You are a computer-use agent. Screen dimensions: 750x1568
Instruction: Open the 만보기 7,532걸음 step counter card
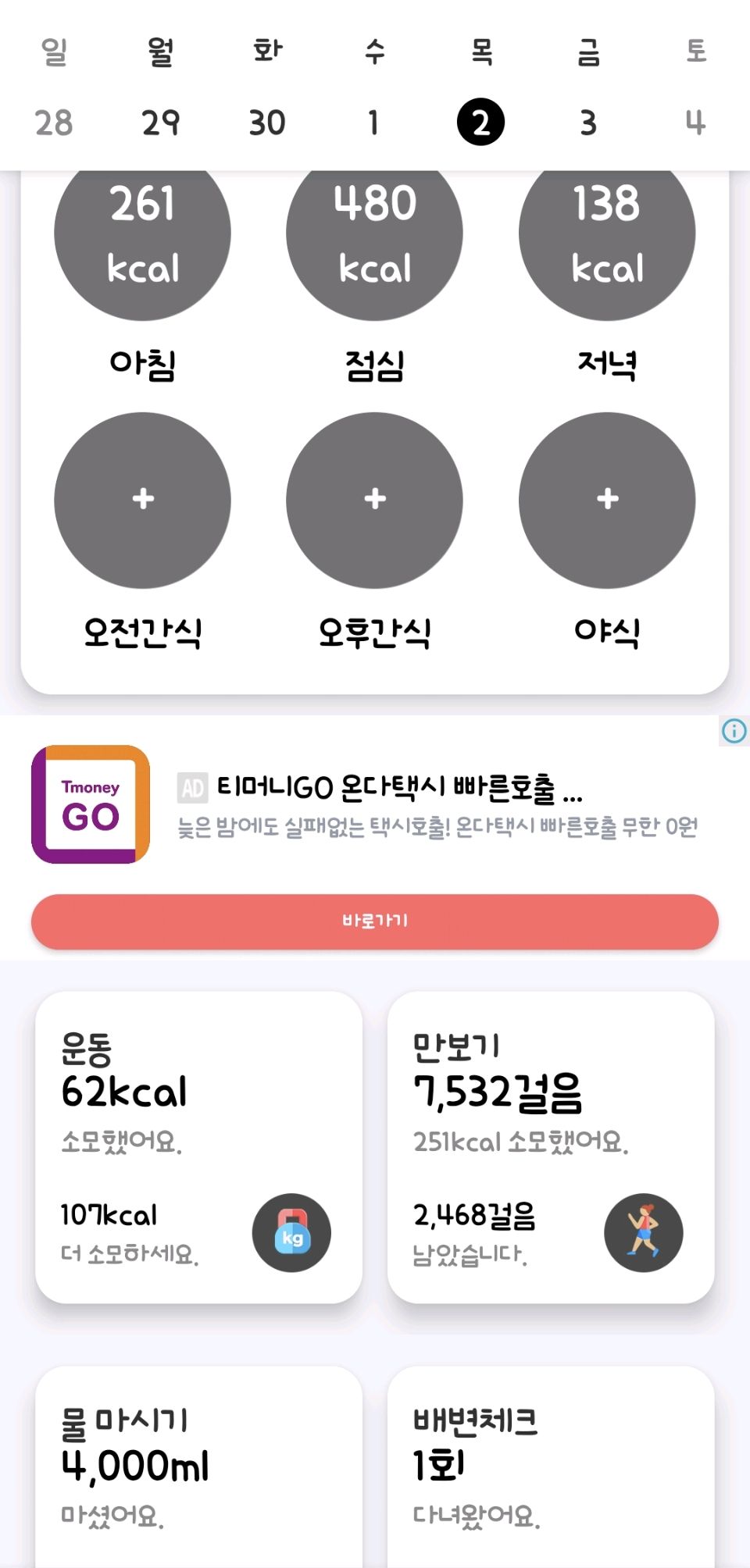point(551,1146)
